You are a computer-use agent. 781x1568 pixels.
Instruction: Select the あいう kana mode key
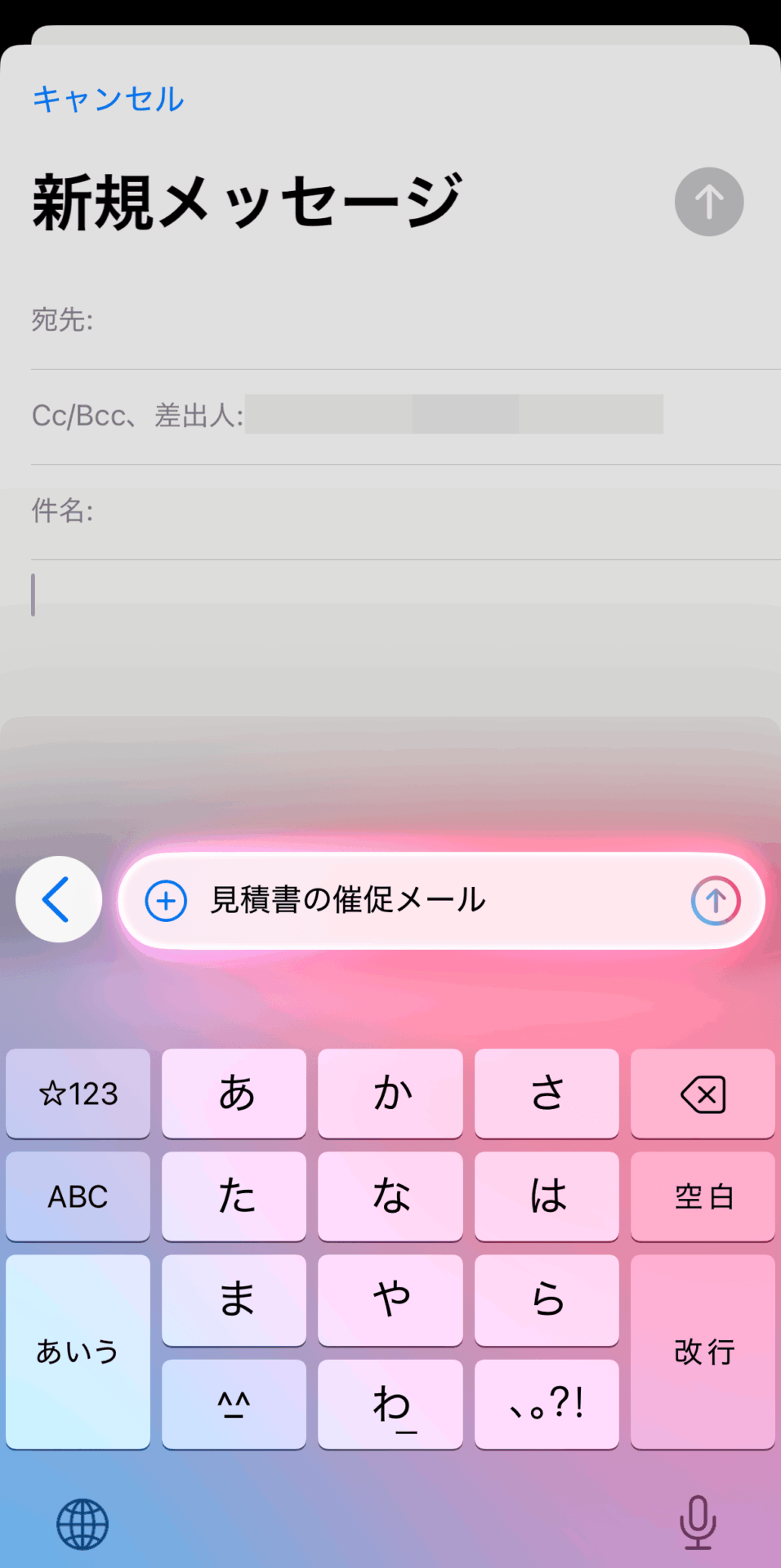pyautogui.click(x=78, y=1352)
